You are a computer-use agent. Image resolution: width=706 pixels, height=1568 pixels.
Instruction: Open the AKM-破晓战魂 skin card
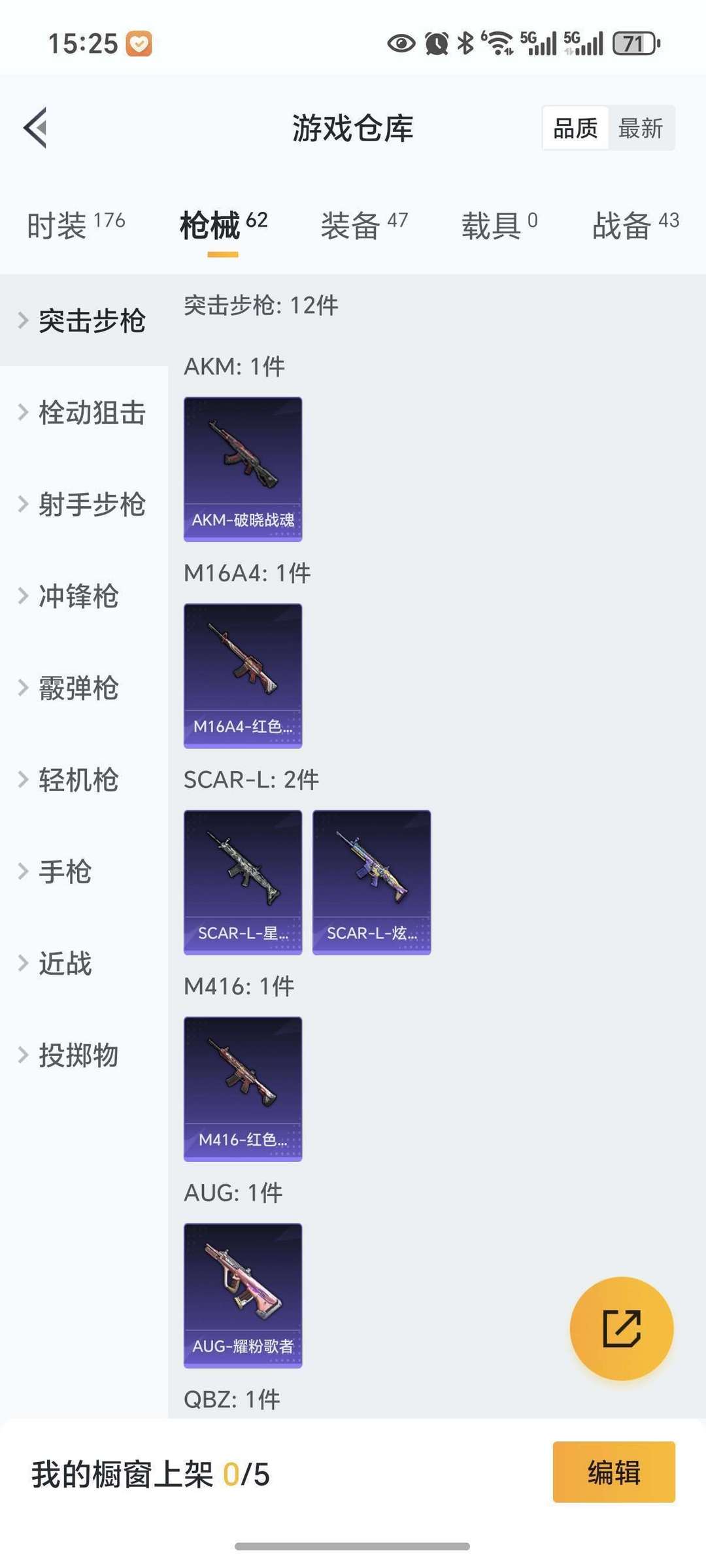(x=243, y=469)
